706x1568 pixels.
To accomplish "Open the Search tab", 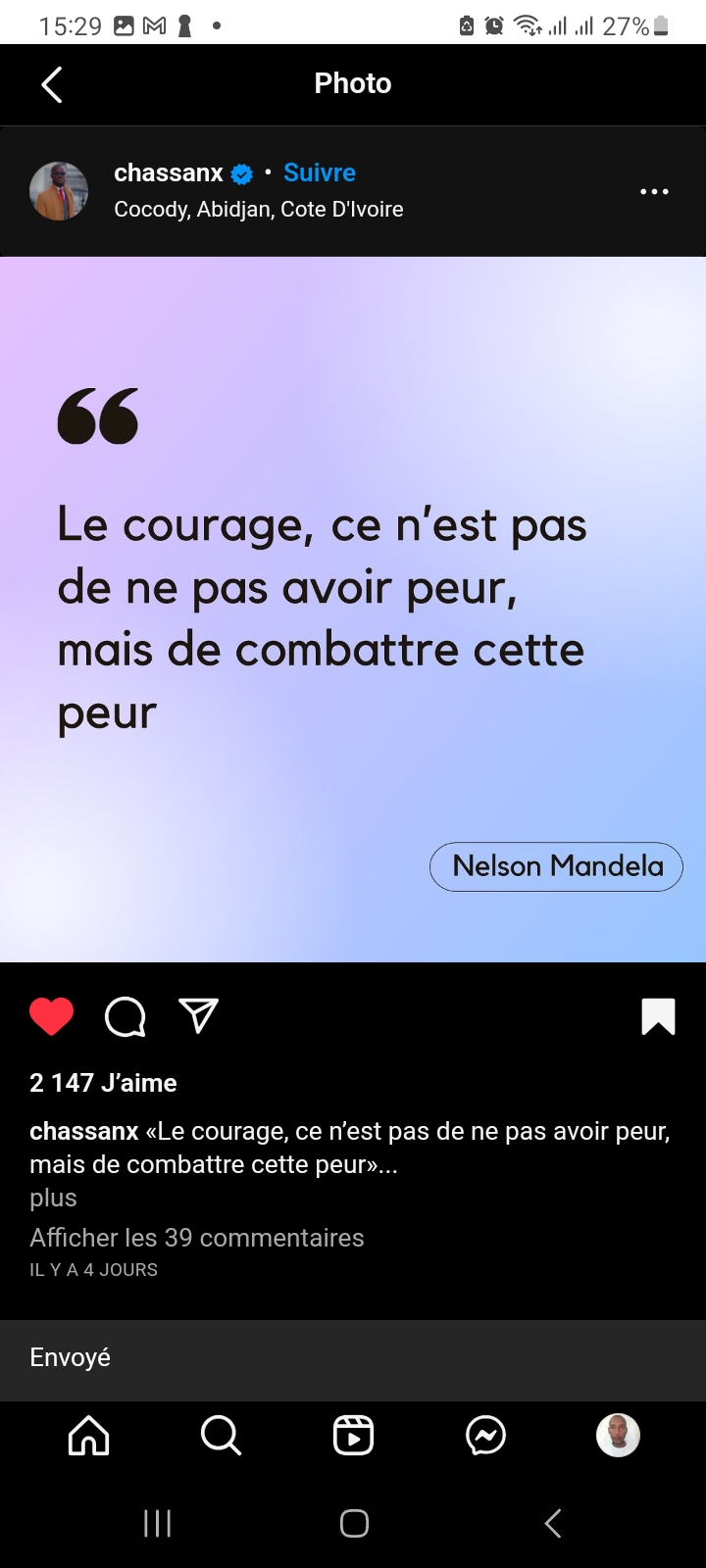I will click(x=221, y=1436).
